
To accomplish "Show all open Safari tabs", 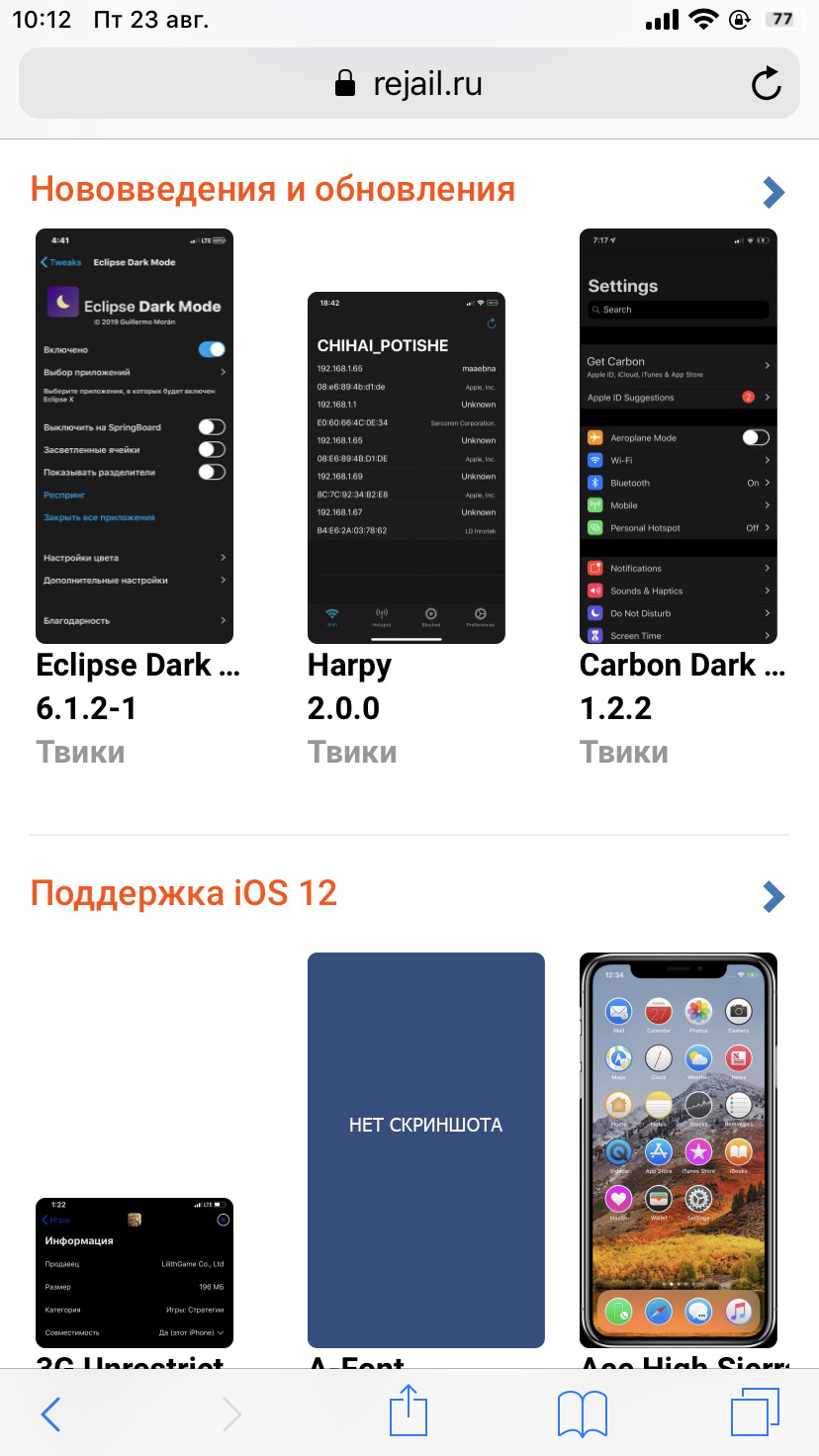I will (x=756, y=1414).
